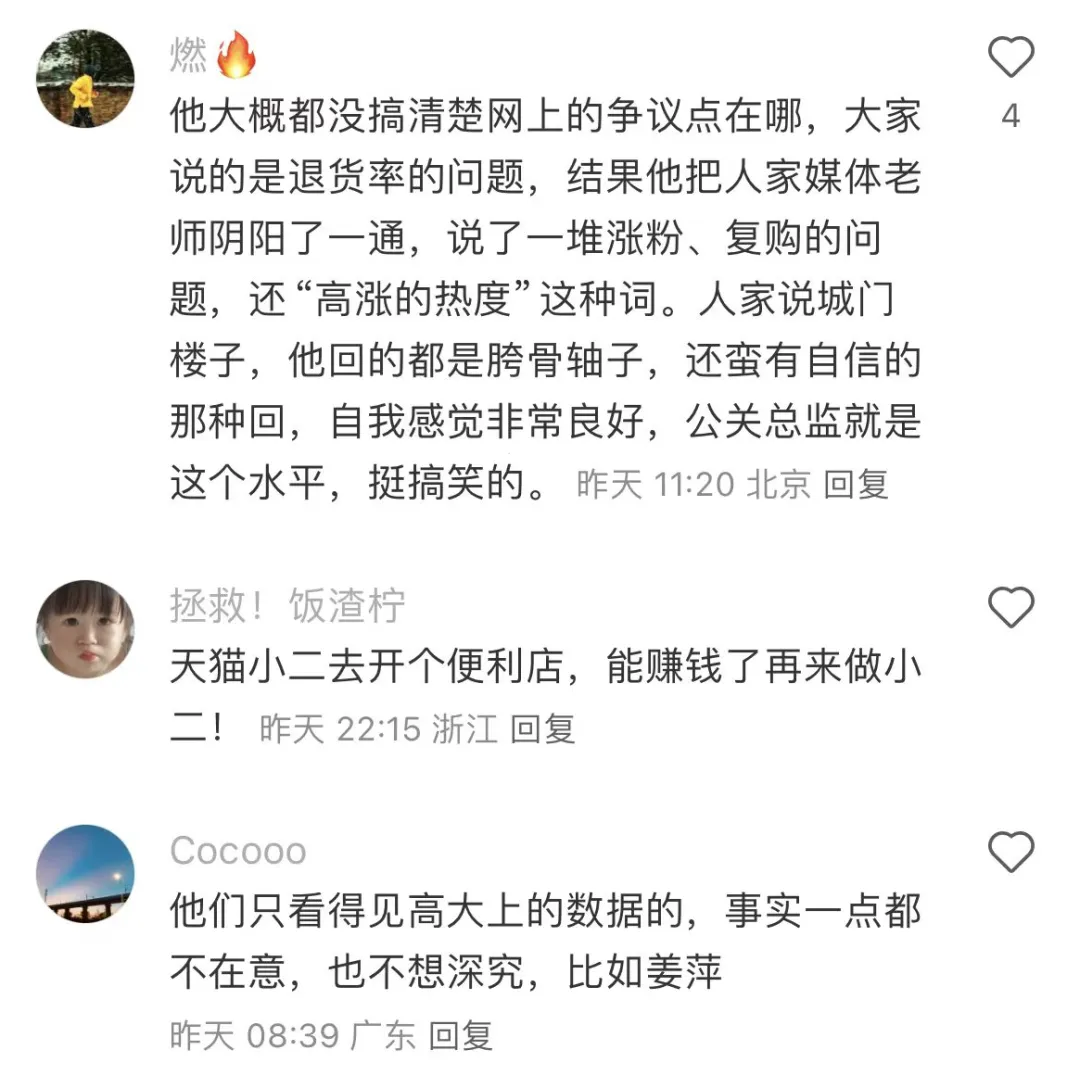This screenshot has height=1088, width=1080.
Task: Like the comment by 燃
Action: [1010, 58]
